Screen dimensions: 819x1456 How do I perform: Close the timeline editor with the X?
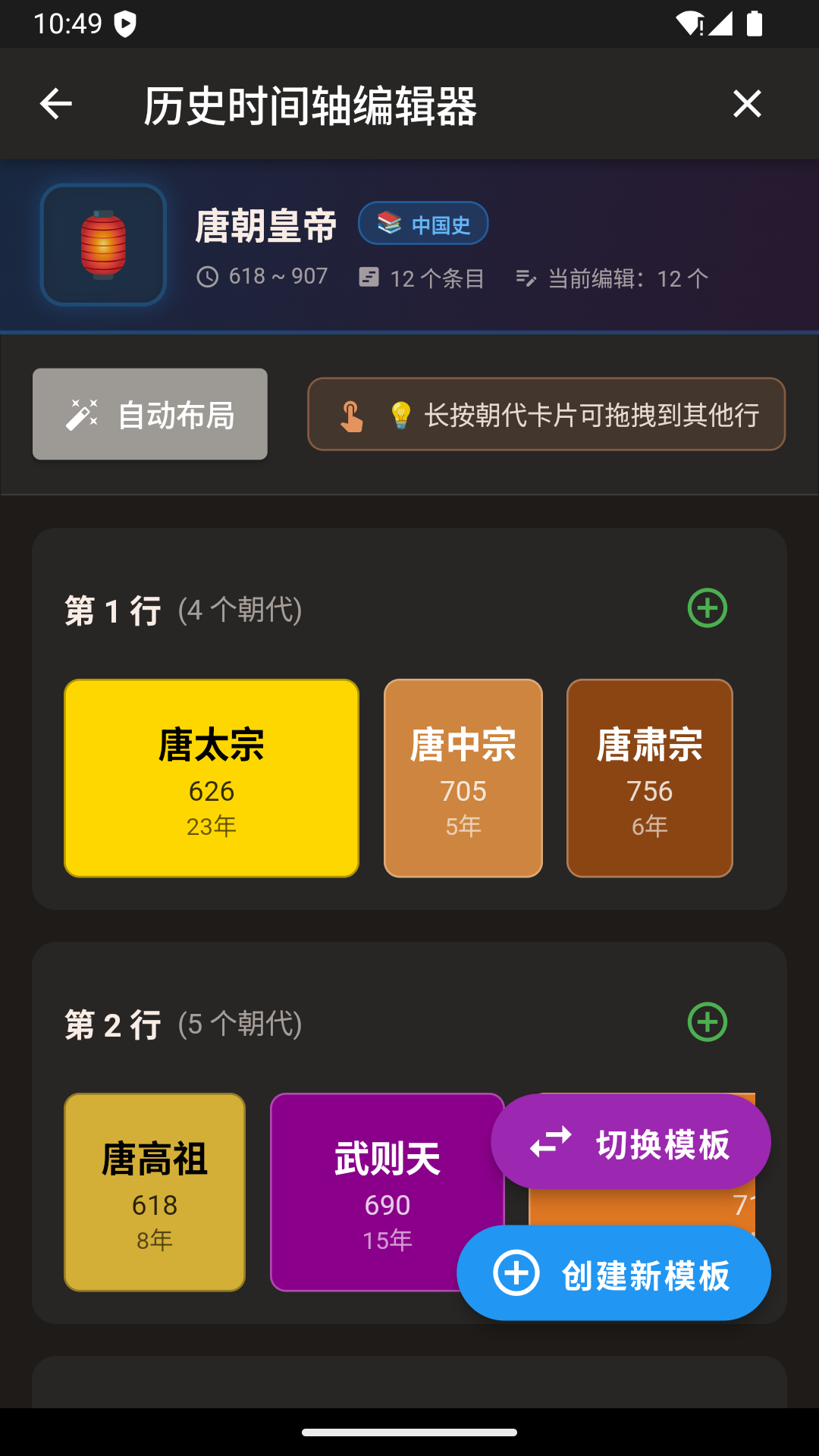[747, 104]
